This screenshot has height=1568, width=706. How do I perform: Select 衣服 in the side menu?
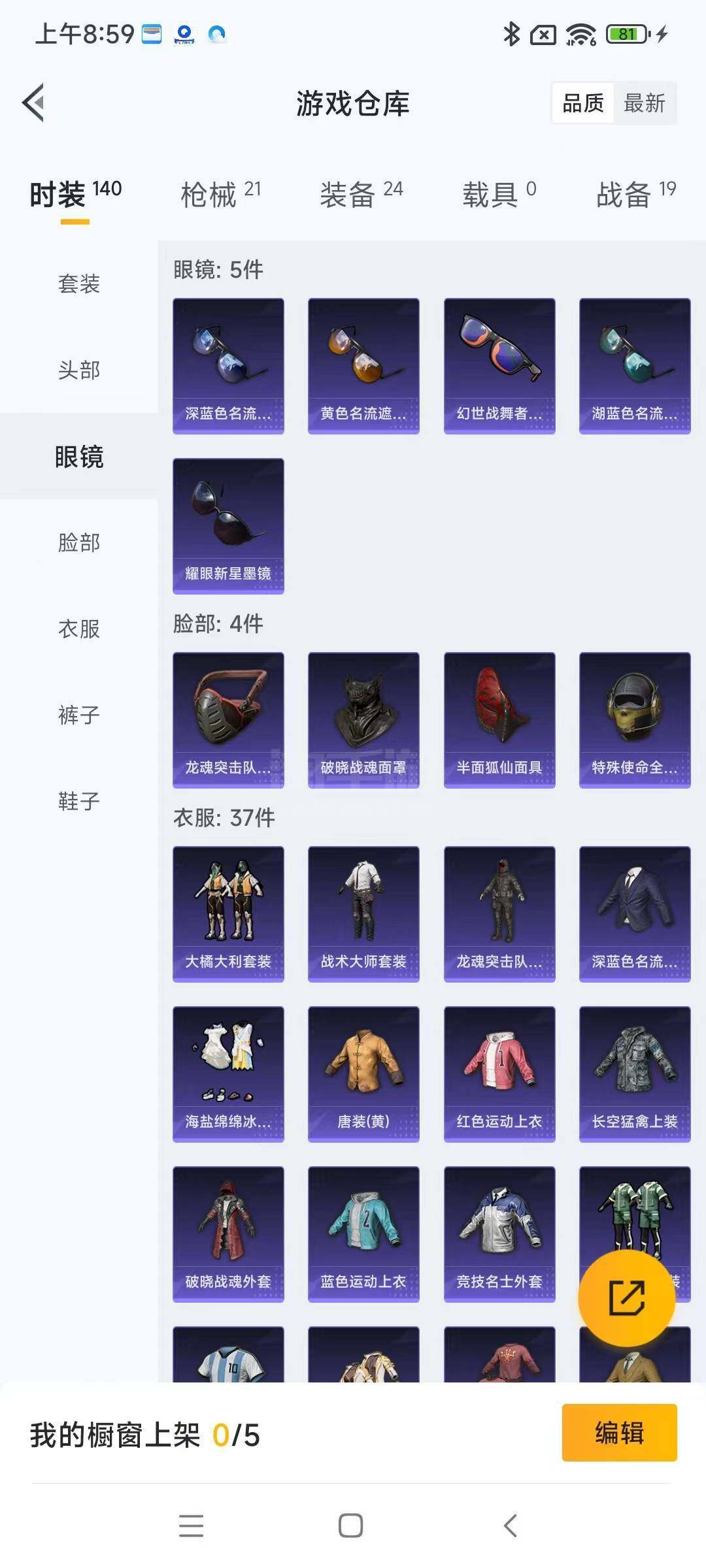coord(79,629)
